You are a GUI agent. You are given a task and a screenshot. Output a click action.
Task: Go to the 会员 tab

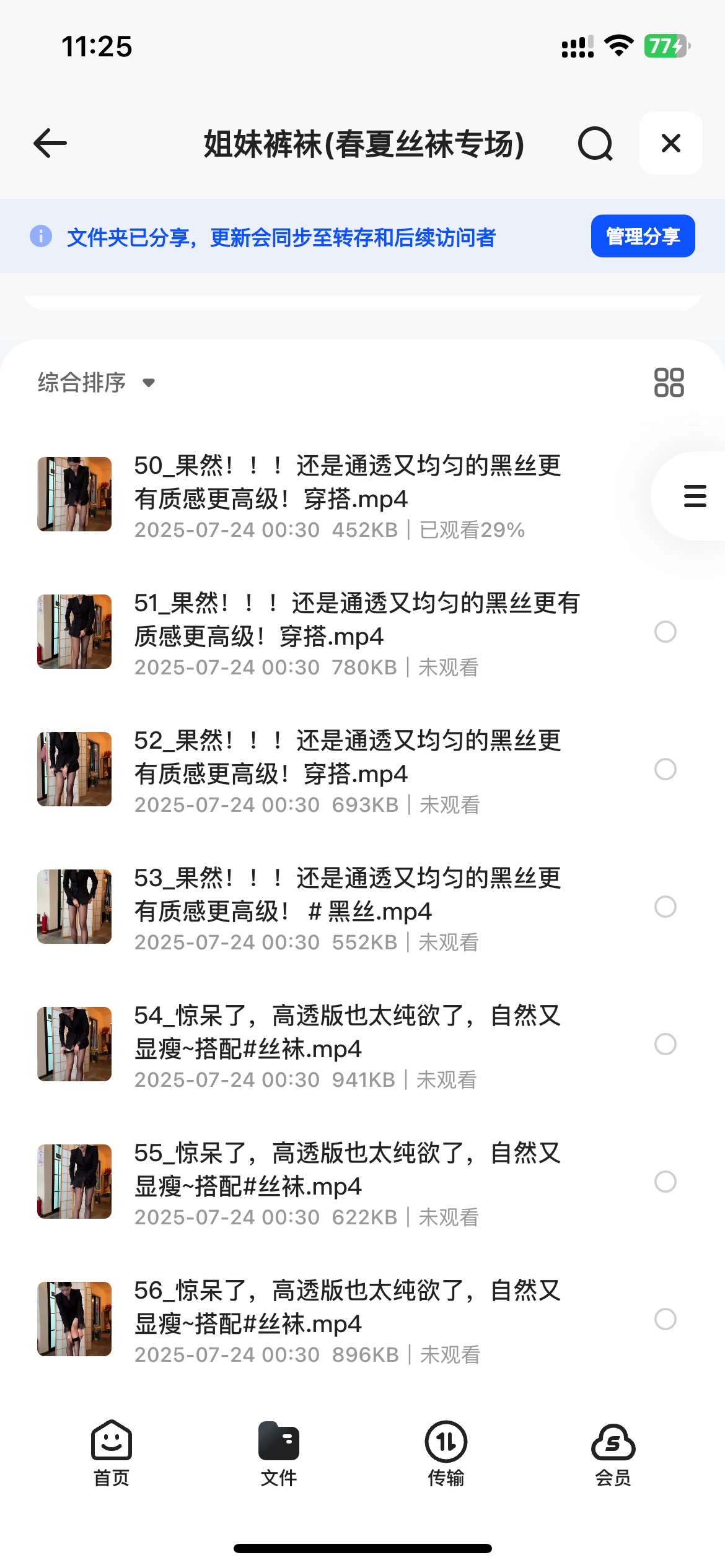(x=613, y=1453)
